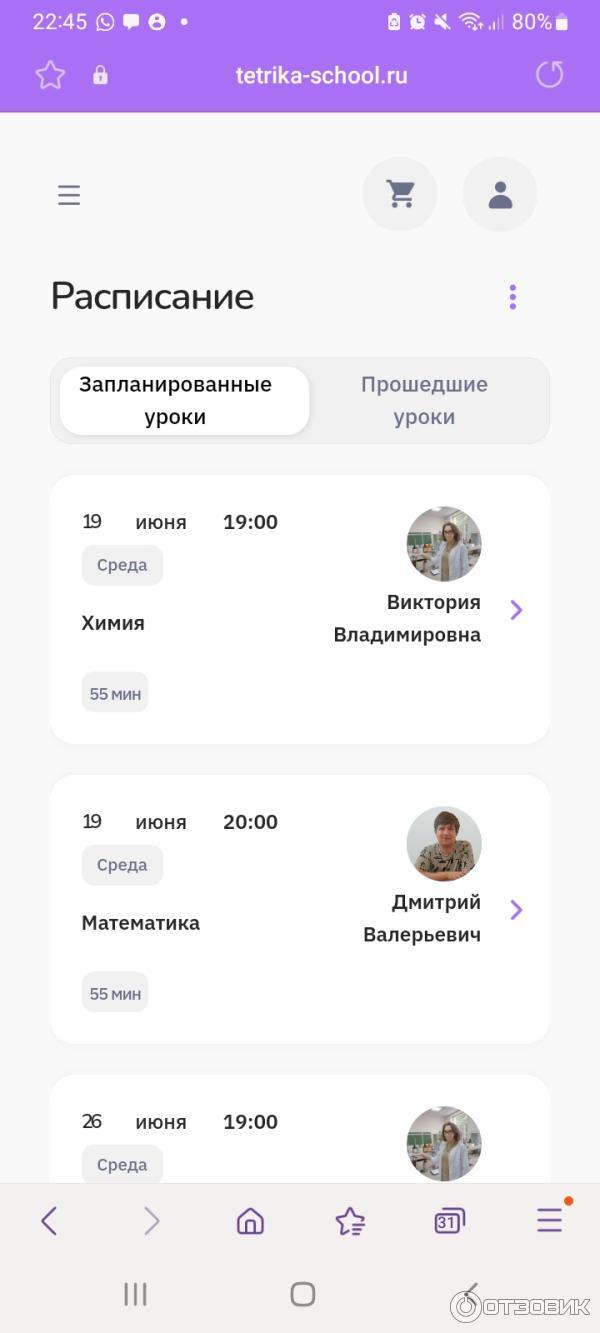The height and width of the screenshot is (1333, 600).
Task: Tap the tetrika-school.ru address bar
Action: 321,76
